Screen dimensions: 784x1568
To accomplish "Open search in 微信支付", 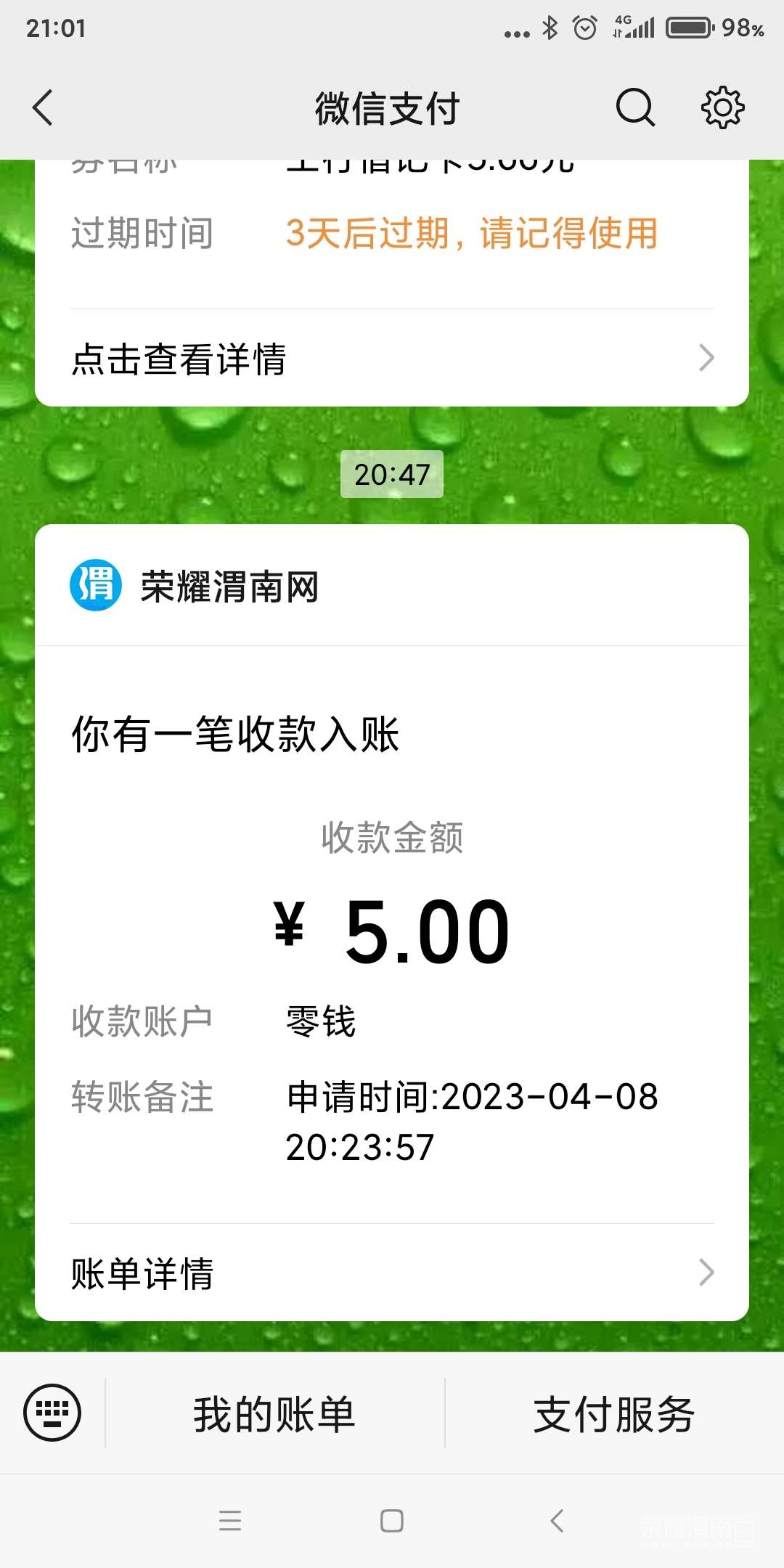I will point(635,108).
